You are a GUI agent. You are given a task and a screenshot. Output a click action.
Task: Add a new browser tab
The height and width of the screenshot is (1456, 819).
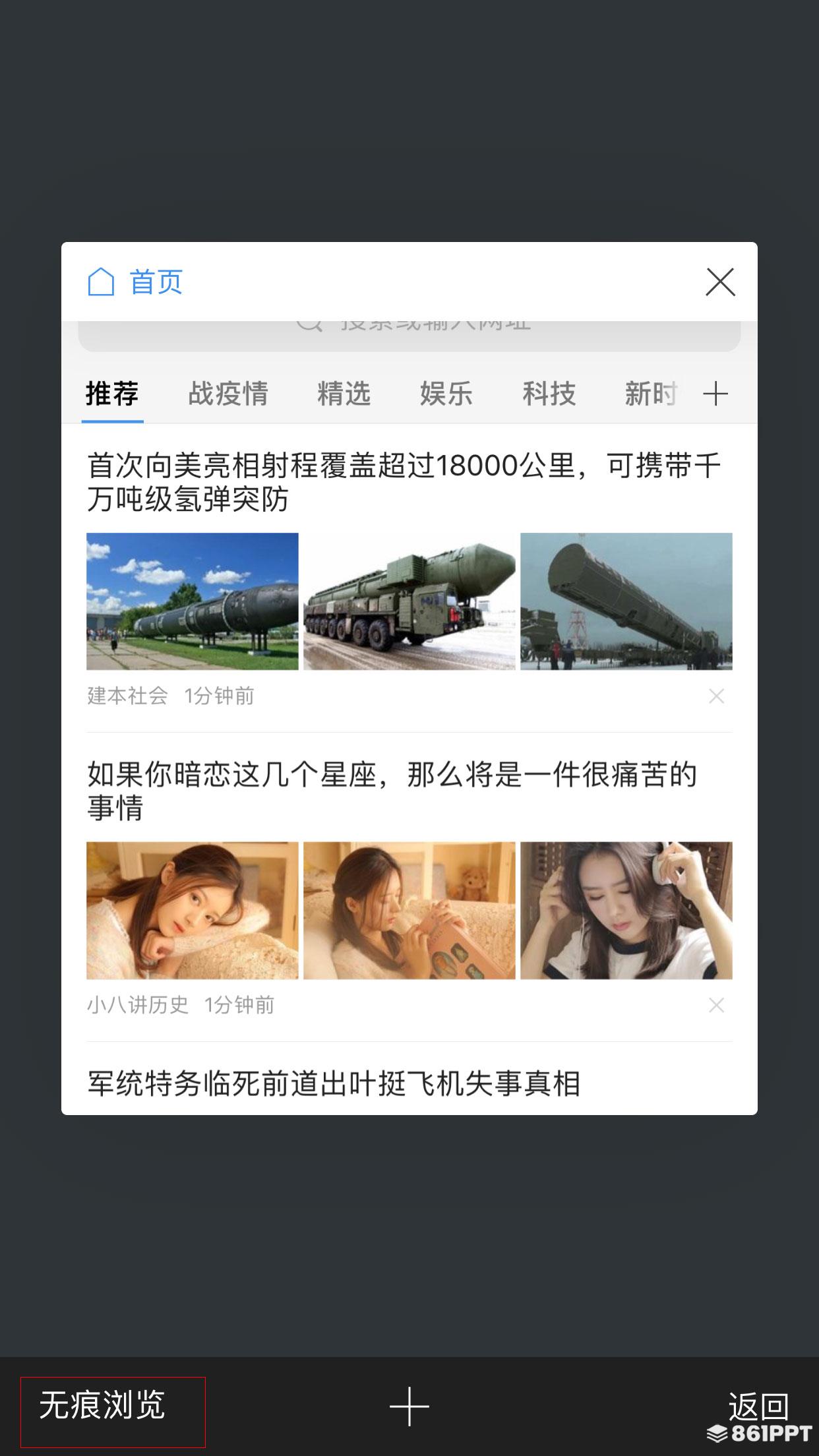click(409, 1406)
